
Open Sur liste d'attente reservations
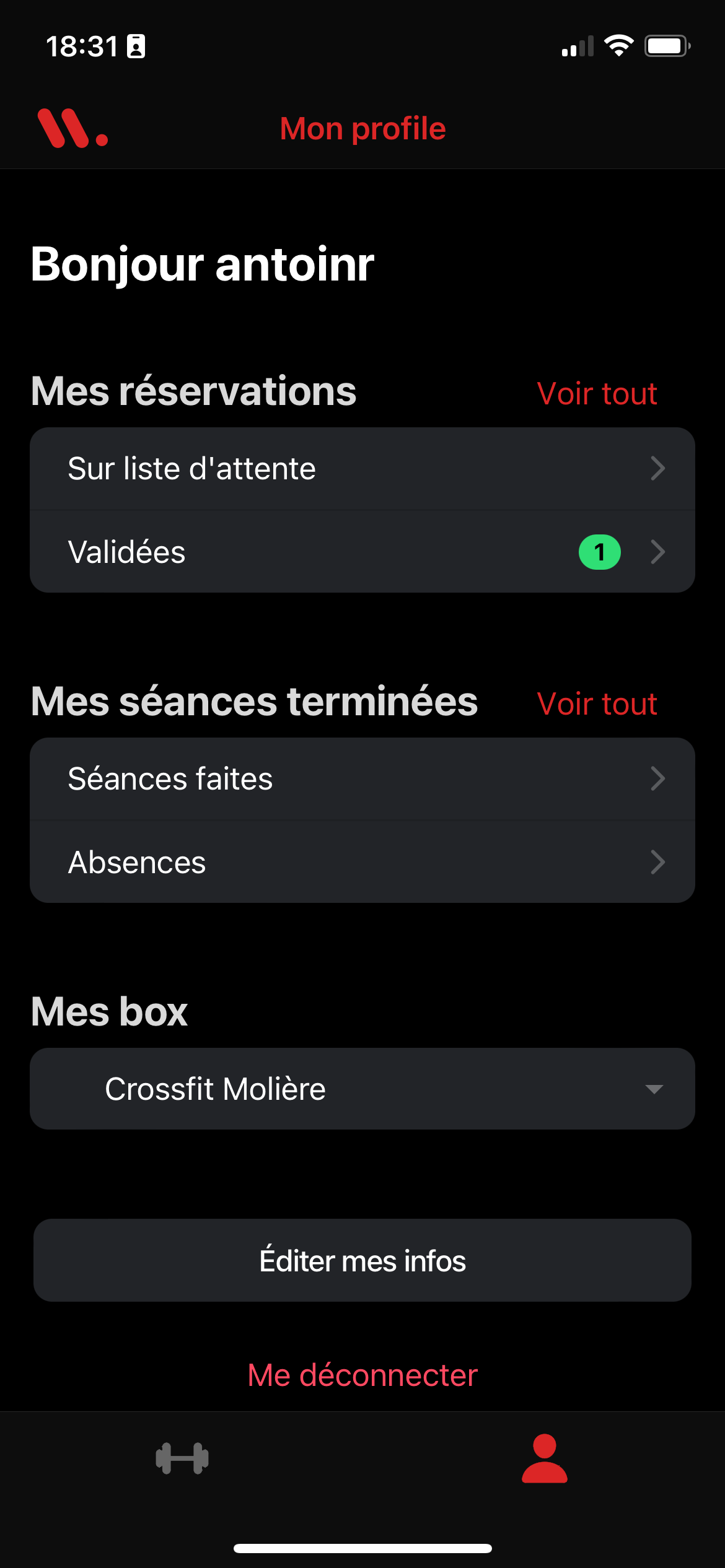(x=362, y=469)
